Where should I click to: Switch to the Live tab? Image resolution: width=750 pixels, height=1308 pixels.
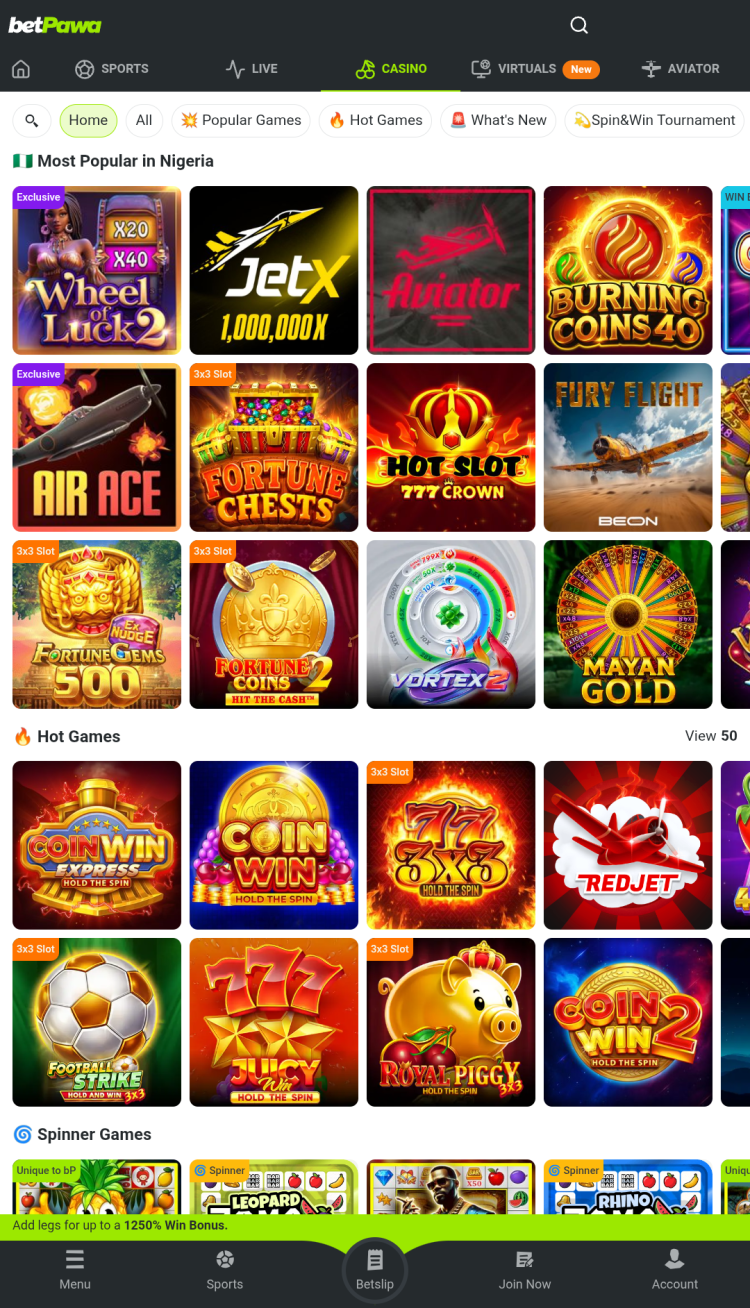click(252, 69)
